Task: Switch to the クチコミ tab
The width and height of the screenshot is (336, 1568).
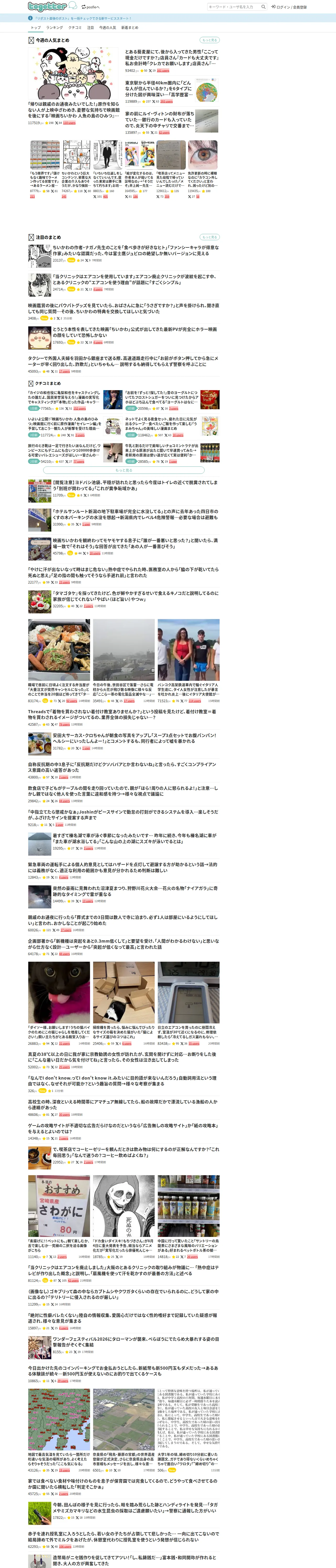Action: 75,27
